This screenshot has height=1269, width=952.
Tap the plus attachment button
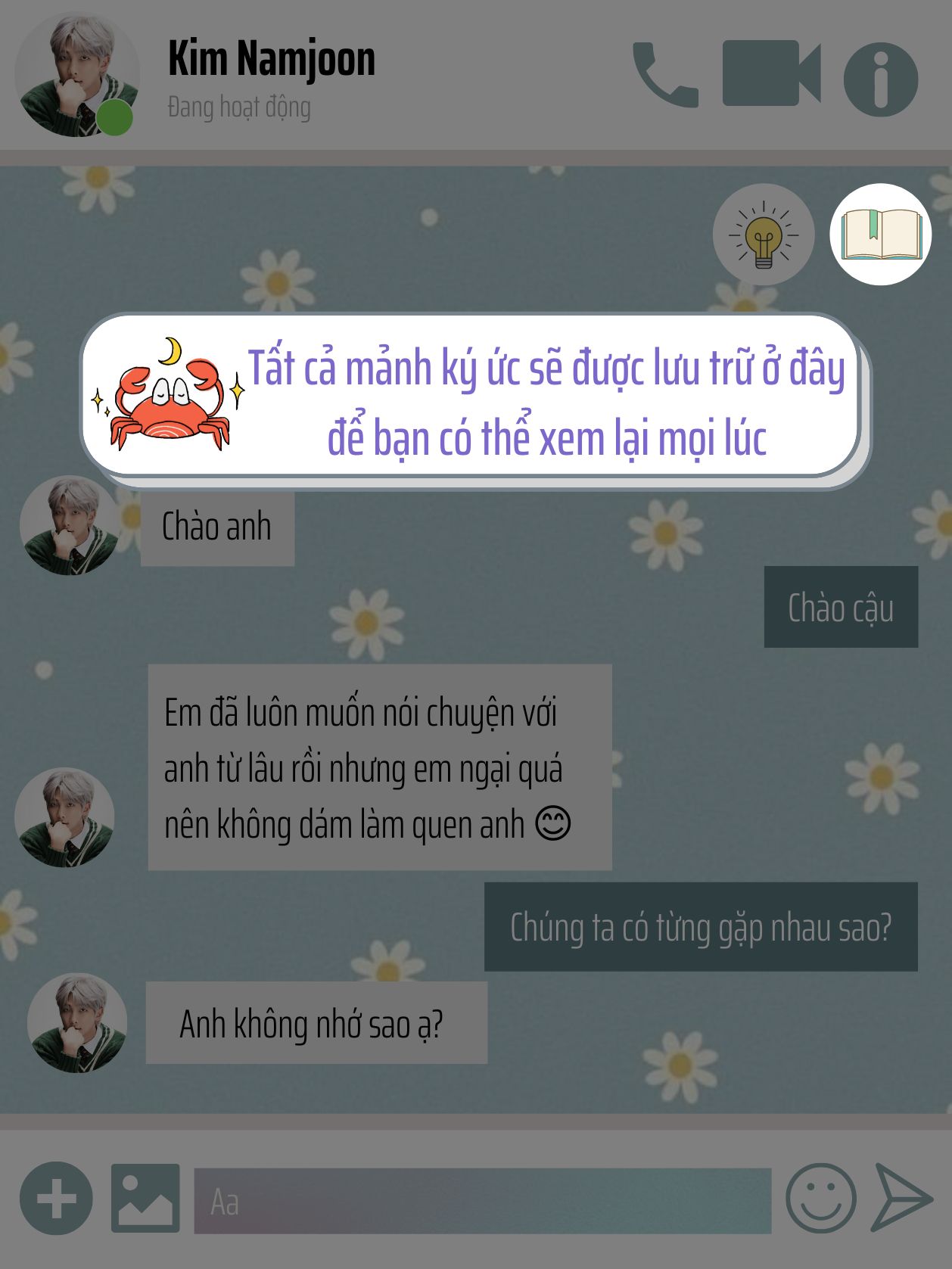(x=56, y=1199)
